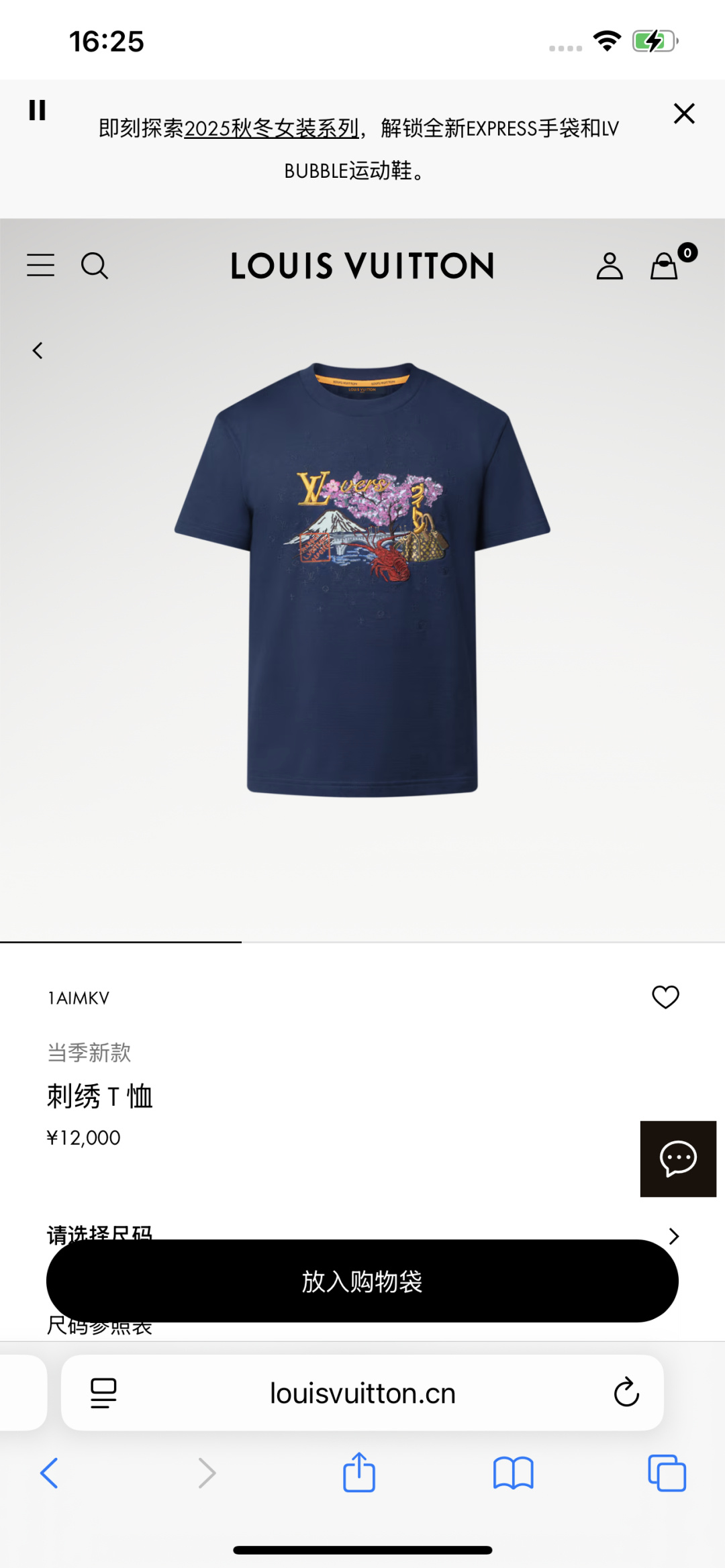Pause the announcement banner rotation
Image resolution: width=725 pixels, height=1568 pixels.
click(38, 110)
